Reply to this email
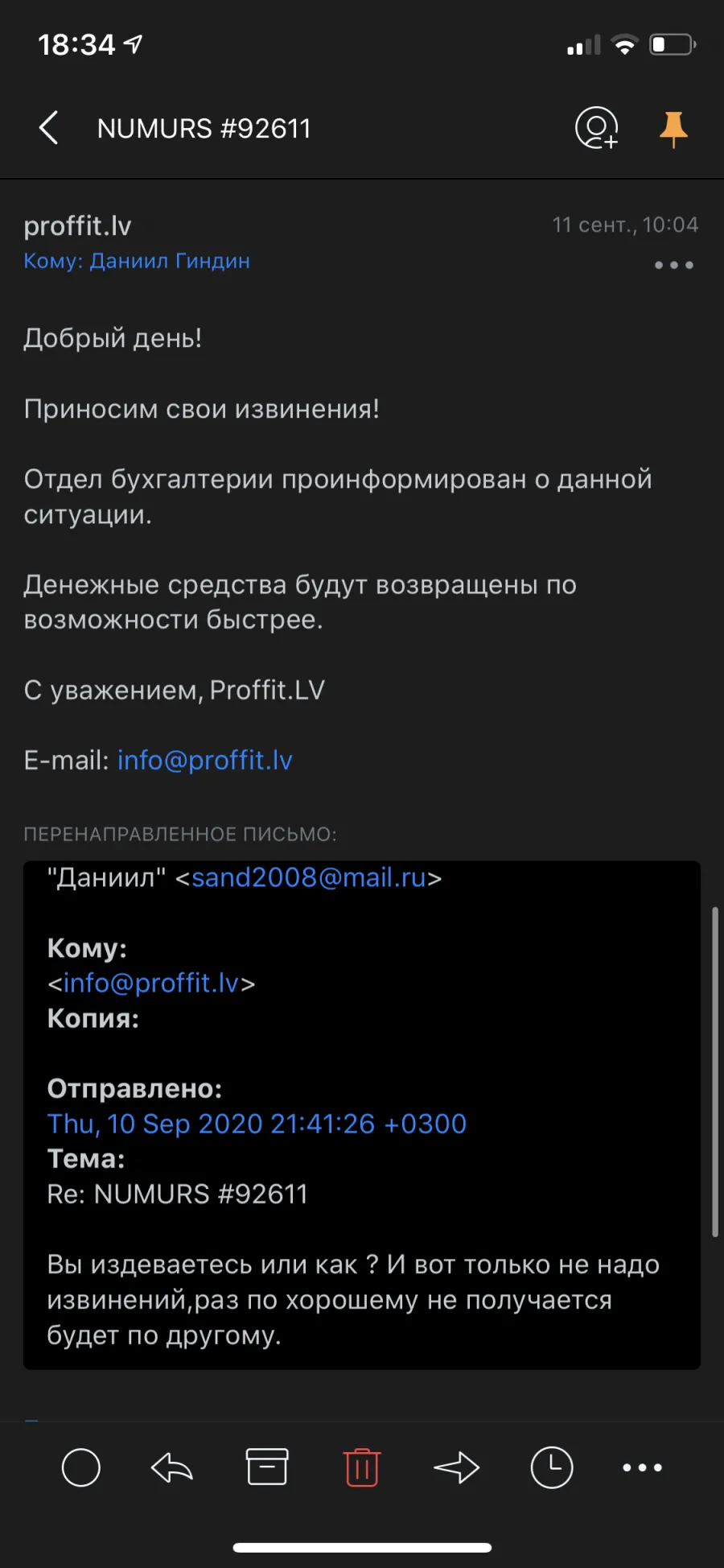Screen dimensions: 724x1568 click(172, 1467)
